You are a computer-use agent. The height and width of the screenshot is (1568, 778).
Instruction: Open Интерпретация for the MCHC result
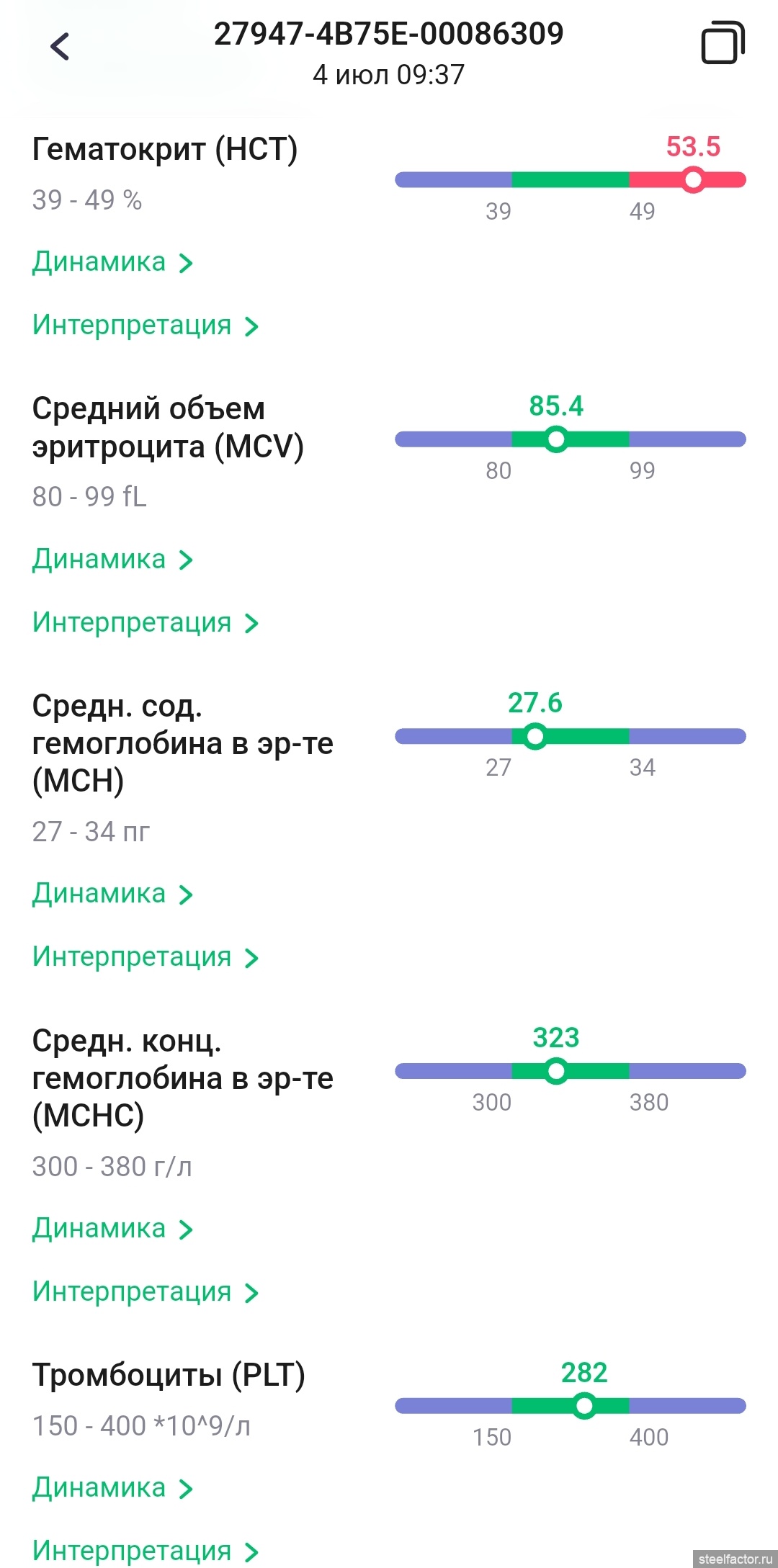tap(146, 1292)
